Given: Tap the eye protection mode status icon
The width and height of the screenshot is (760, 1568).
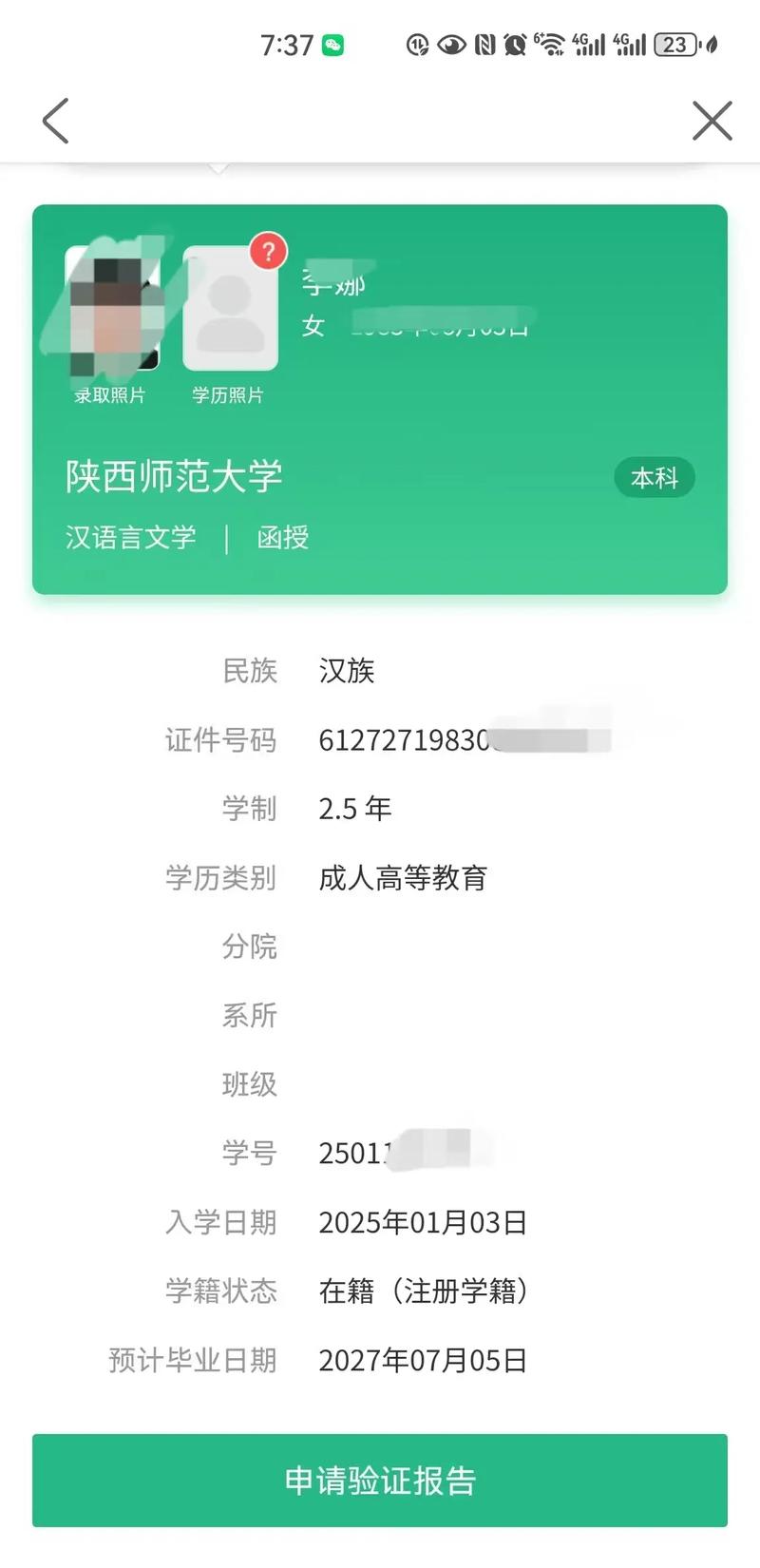Looking at the screenshot, I should click(x=449, y=43).
